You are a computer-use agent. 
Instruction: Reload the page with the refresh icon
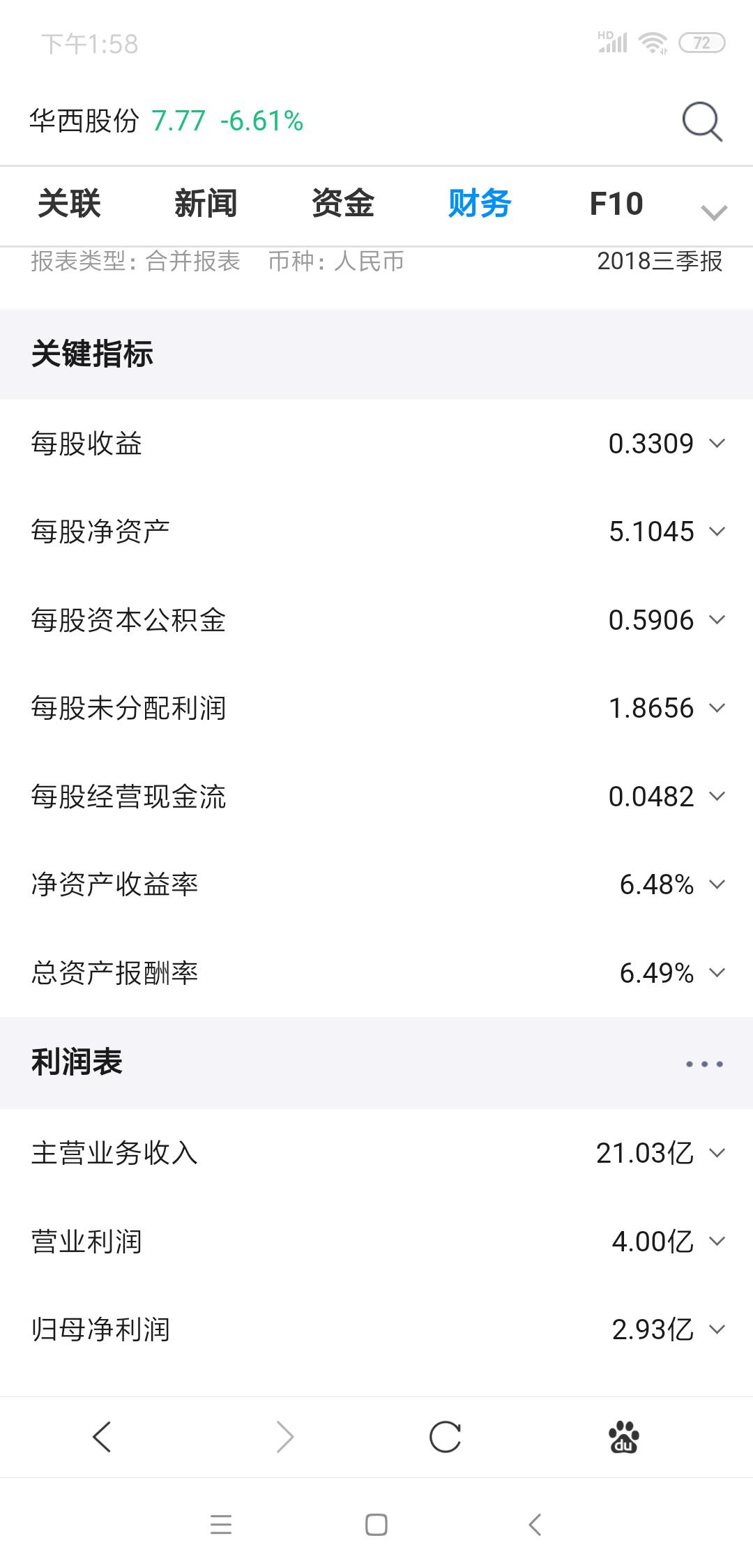pyautogui.click(x=445, y=1437)
